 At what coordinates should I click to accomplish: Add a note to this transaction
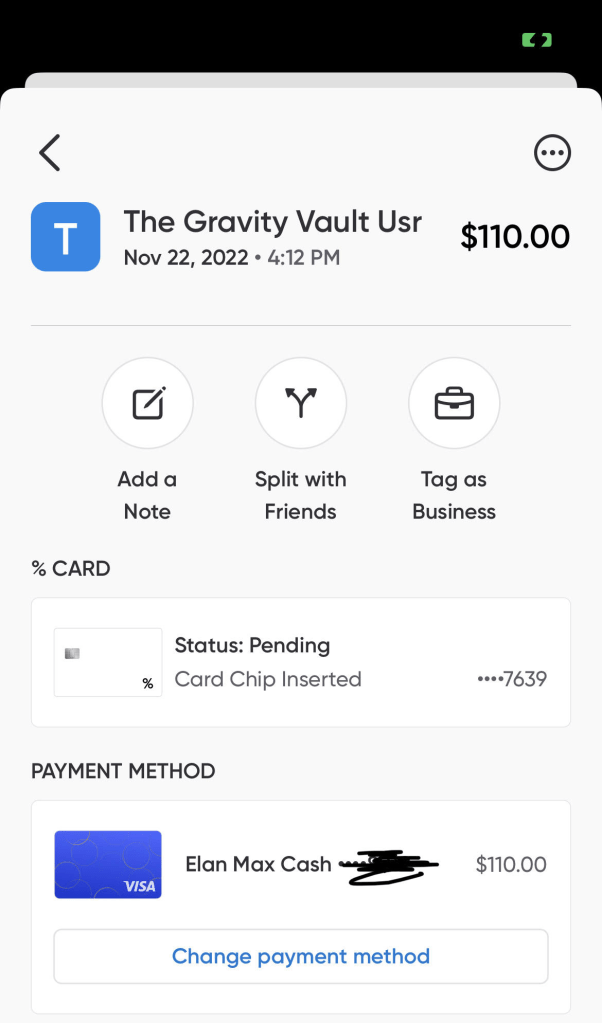click(x=147, y=404)
